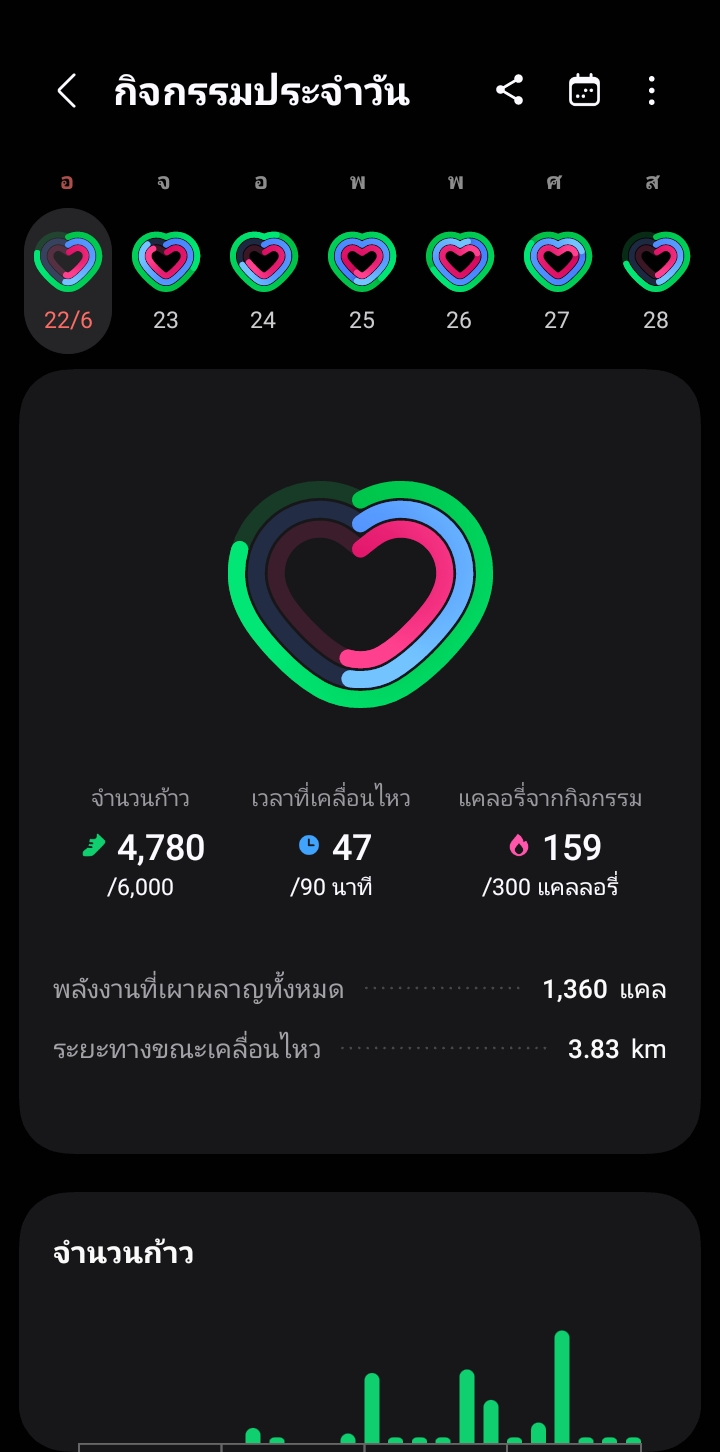720x1452 pixels.
Task: Switch to day 23 activity
Action: (x=166, y=262)
